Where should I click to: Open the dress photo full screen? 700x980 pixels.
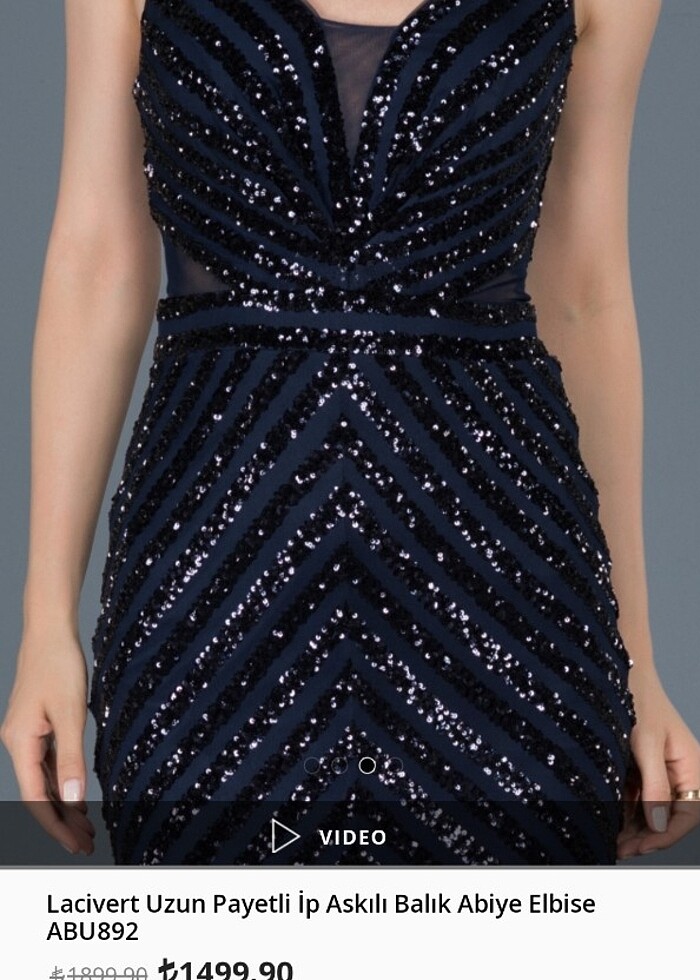tap(350, 400)
